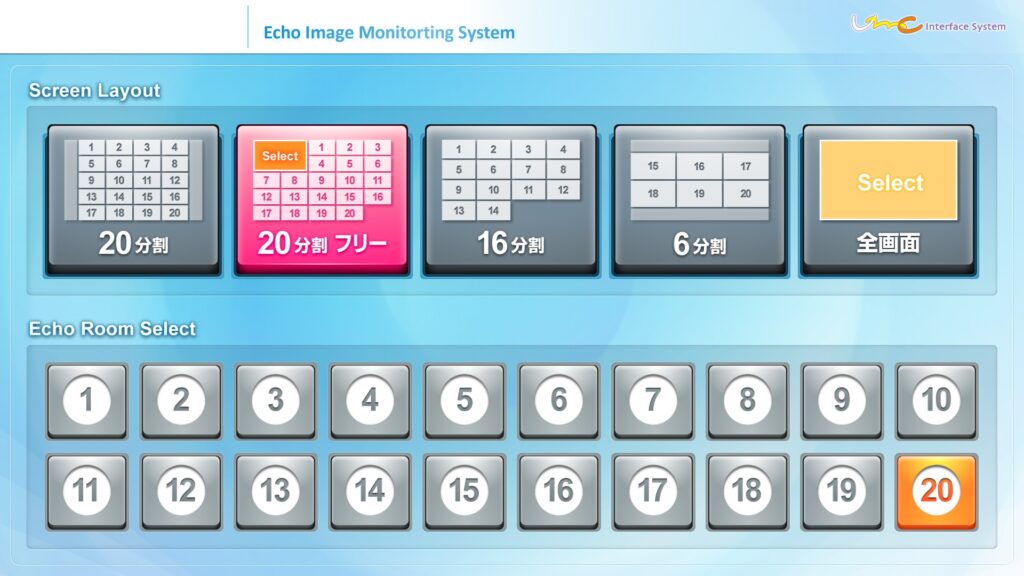Image resolution: width=1024 pixels, height=576 pixels.
Task: Select the 6分割 layout
Action: 699,199
